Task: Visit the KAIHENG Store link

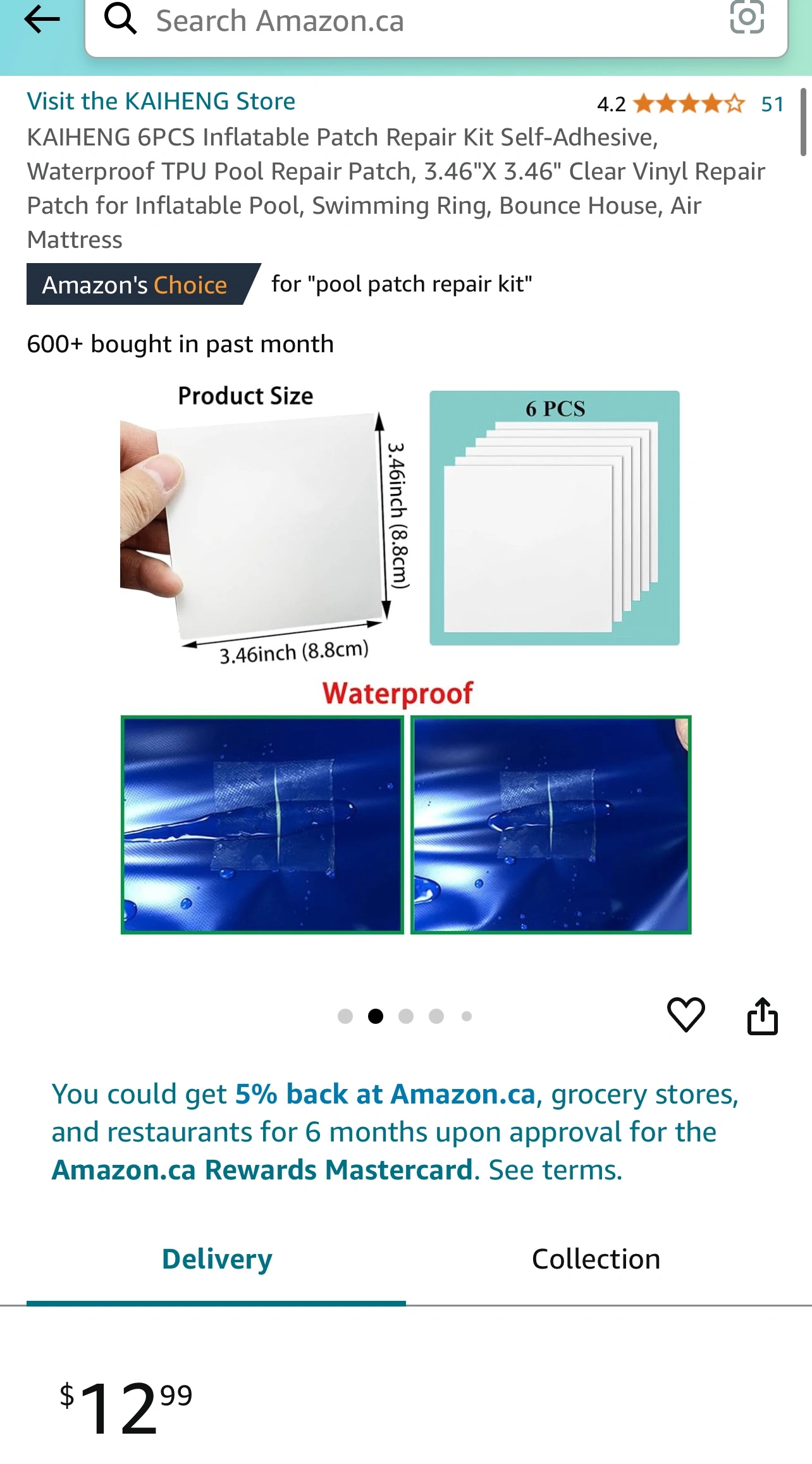Action: point(161,101)
